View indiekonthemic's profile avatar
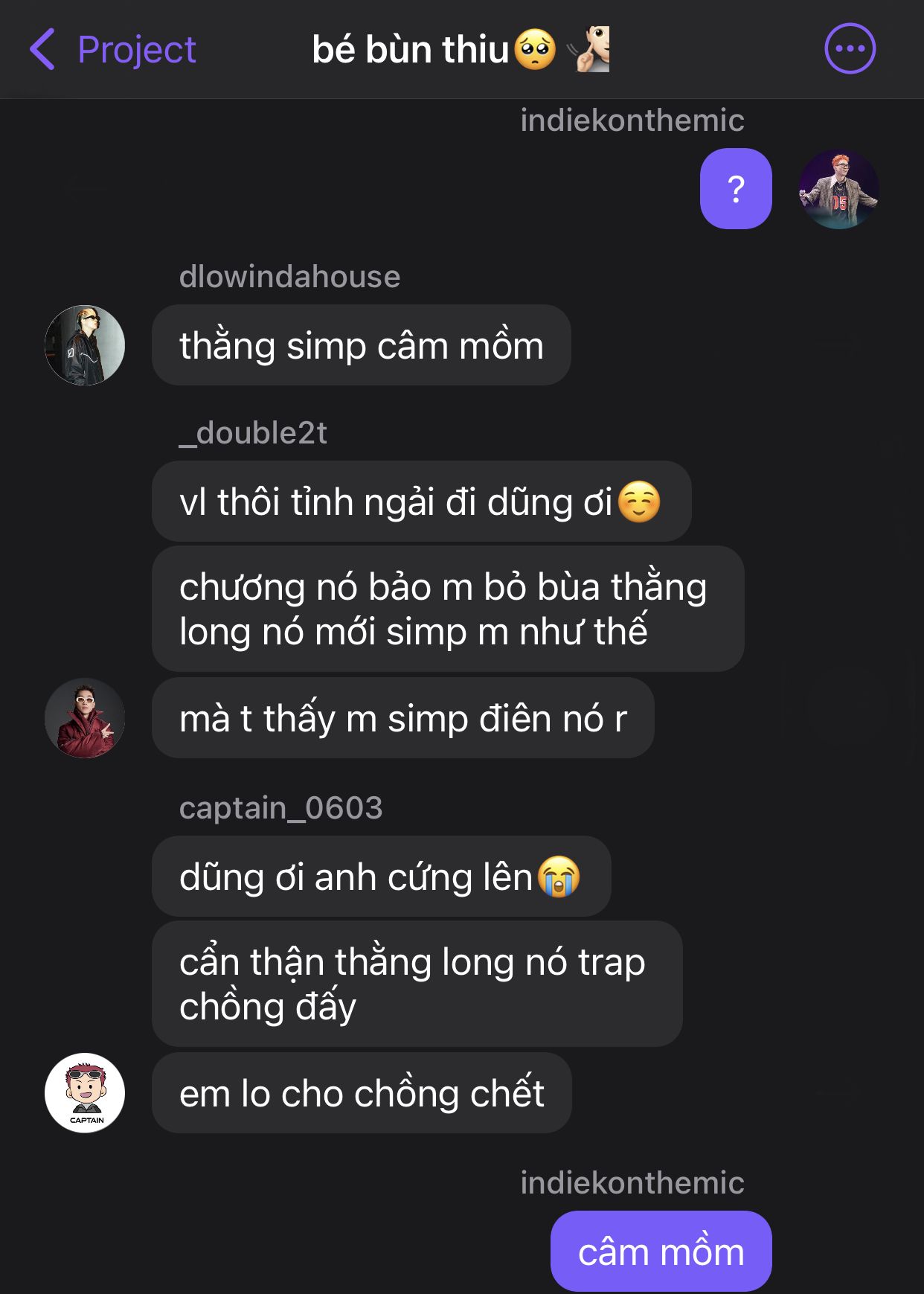The height and width of the screenshot is (1294, 924). click(x=838, y=189)
